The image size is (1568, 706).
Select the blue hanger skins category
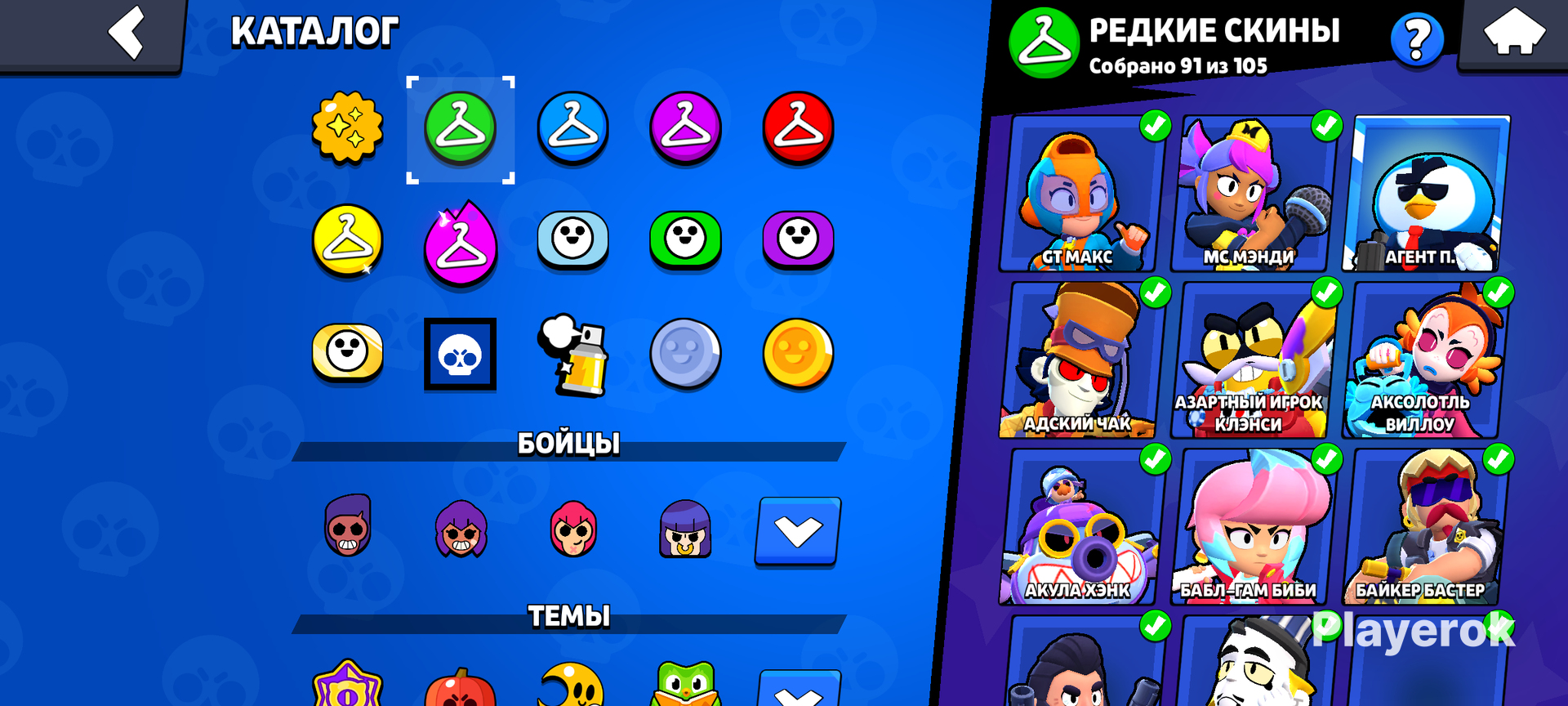(573, 127)
